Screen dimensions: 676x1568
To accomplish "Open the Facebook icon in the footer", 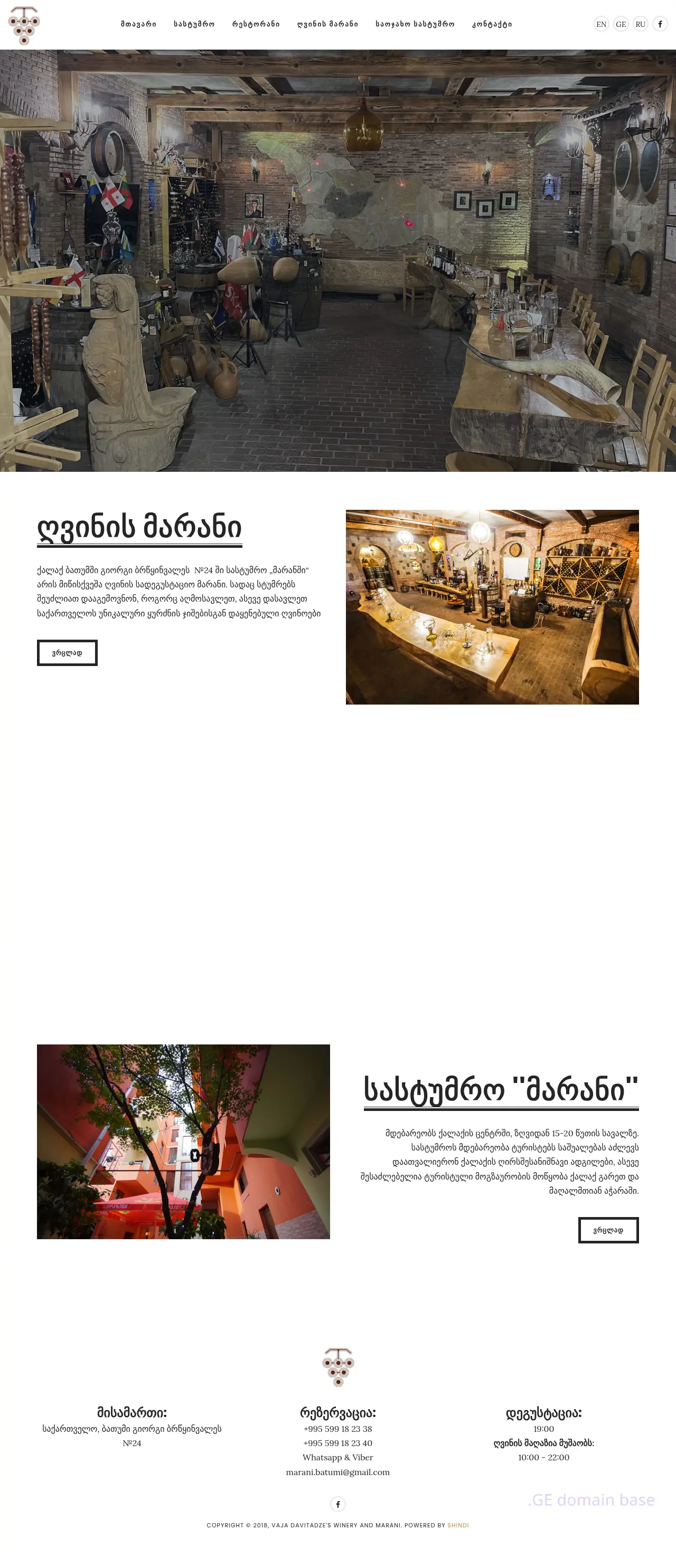I will click(x=338, y=1504).
